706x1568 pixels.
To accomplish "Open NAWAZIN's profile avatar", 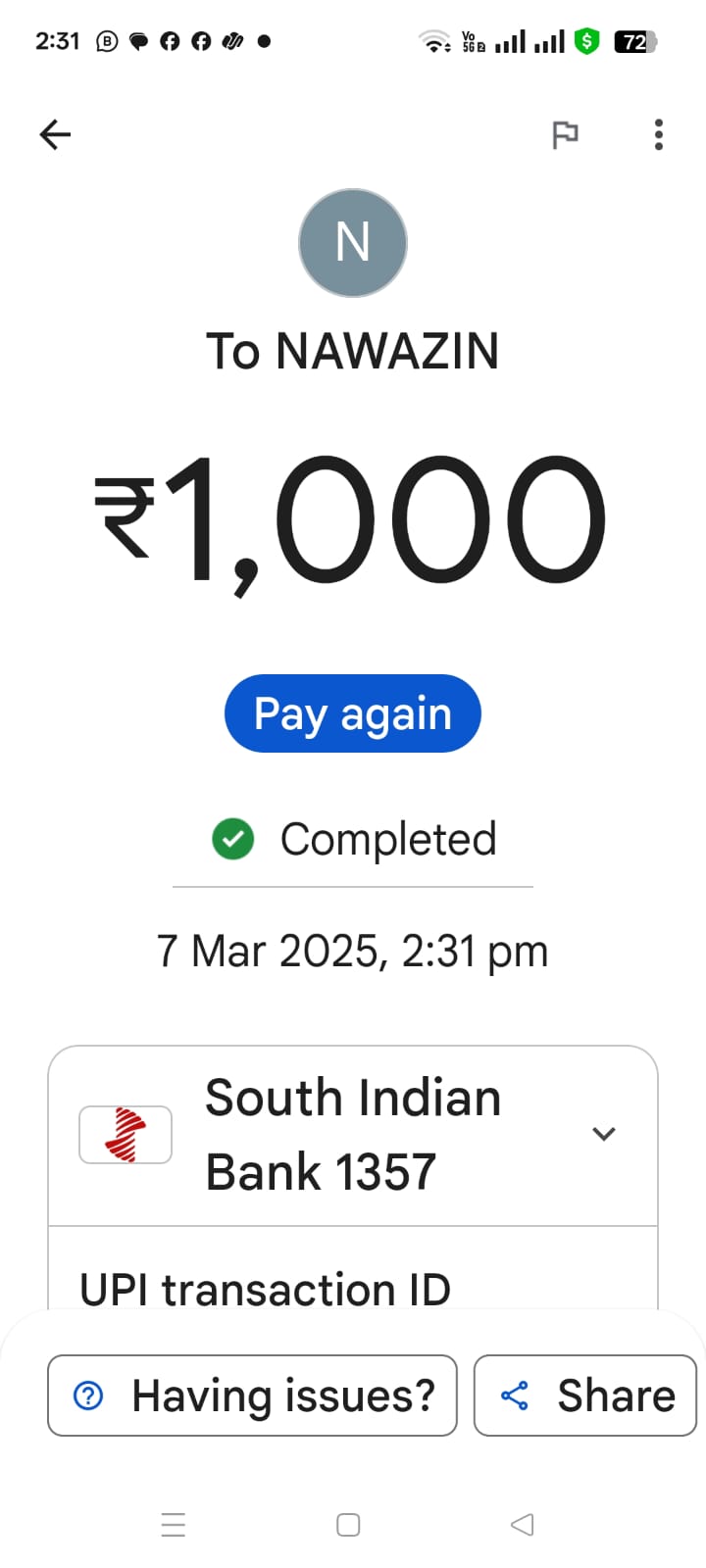I will [353, 243].
